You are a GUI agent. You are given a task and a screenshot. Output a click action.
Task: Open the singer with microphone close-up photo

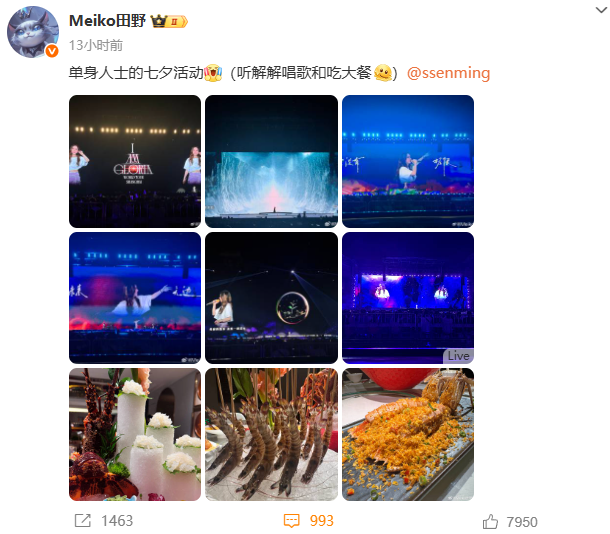(x=271, y=297)
